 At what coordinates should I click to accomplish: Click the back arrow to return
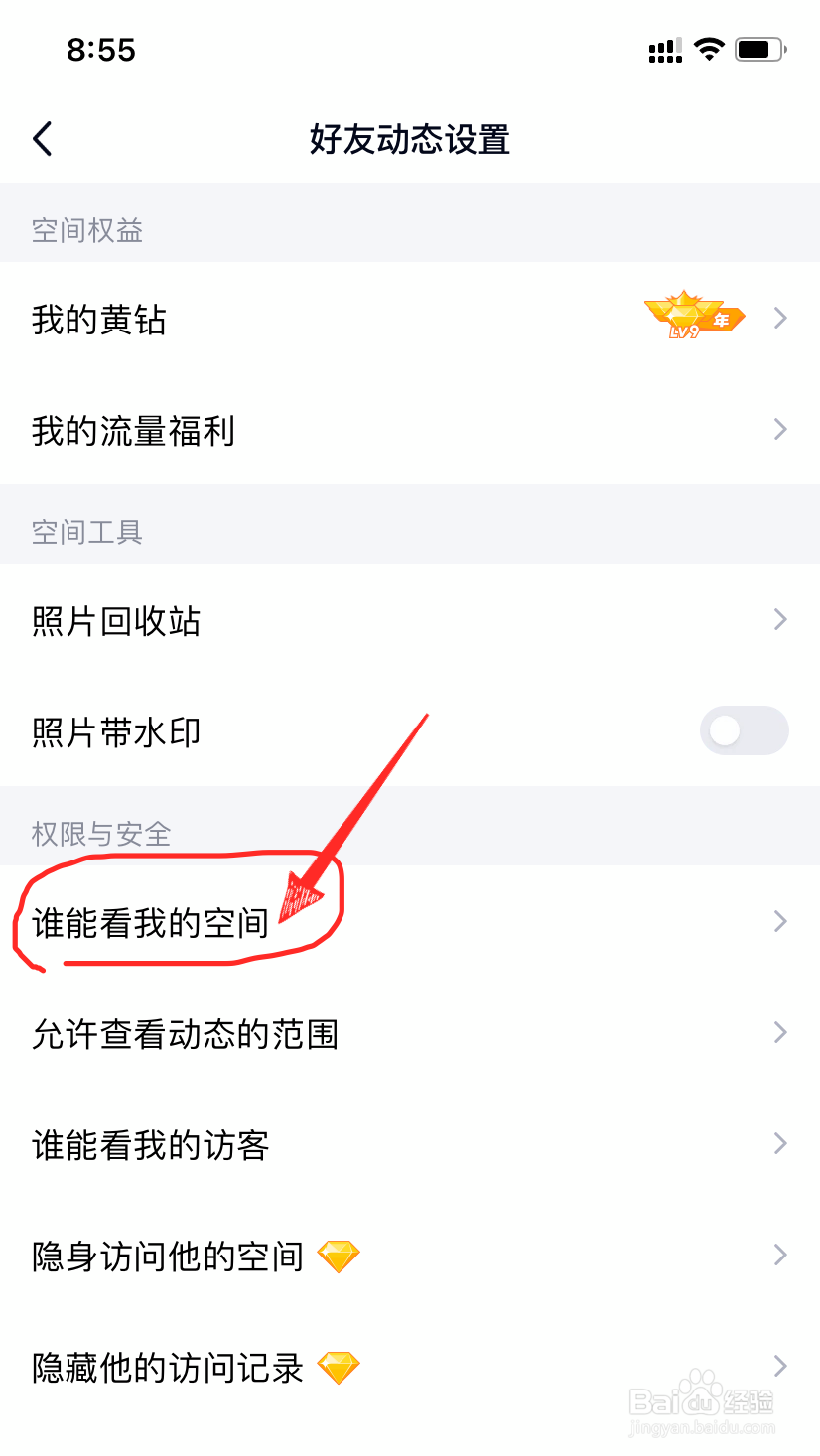(42, 139)
